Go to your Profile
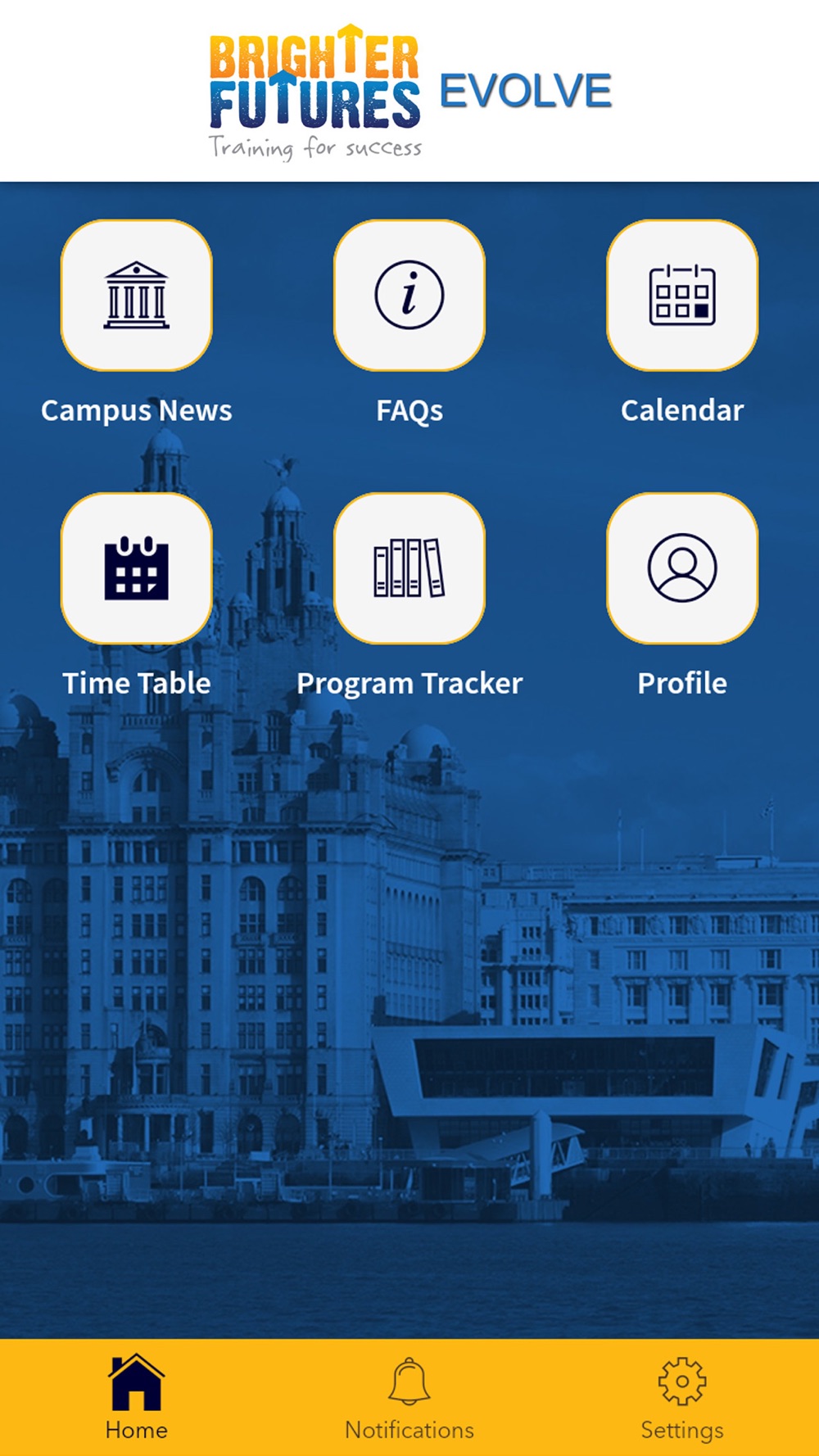Viewport: 819px width, 1456px height. coord(681,568)
